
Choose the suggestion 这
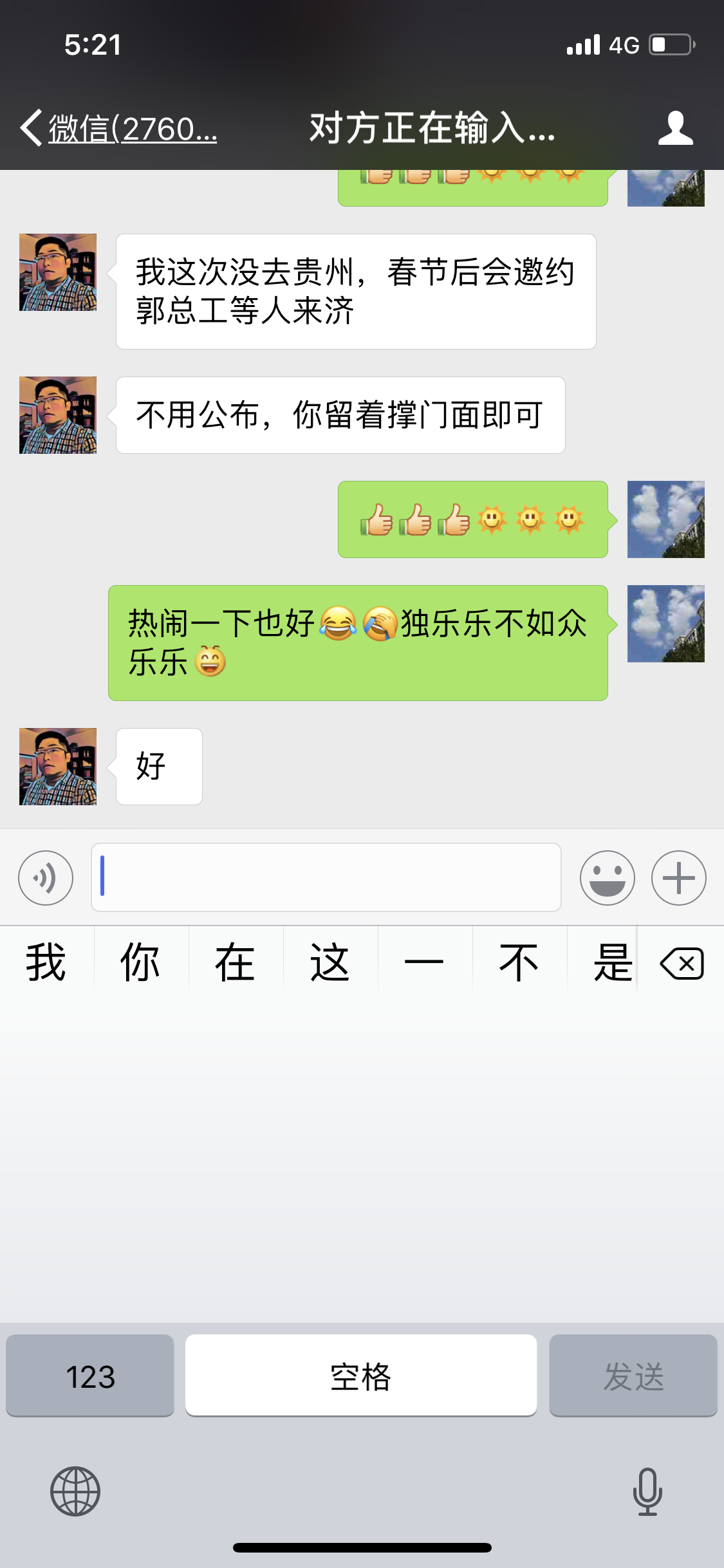click(x=330, y=963)
